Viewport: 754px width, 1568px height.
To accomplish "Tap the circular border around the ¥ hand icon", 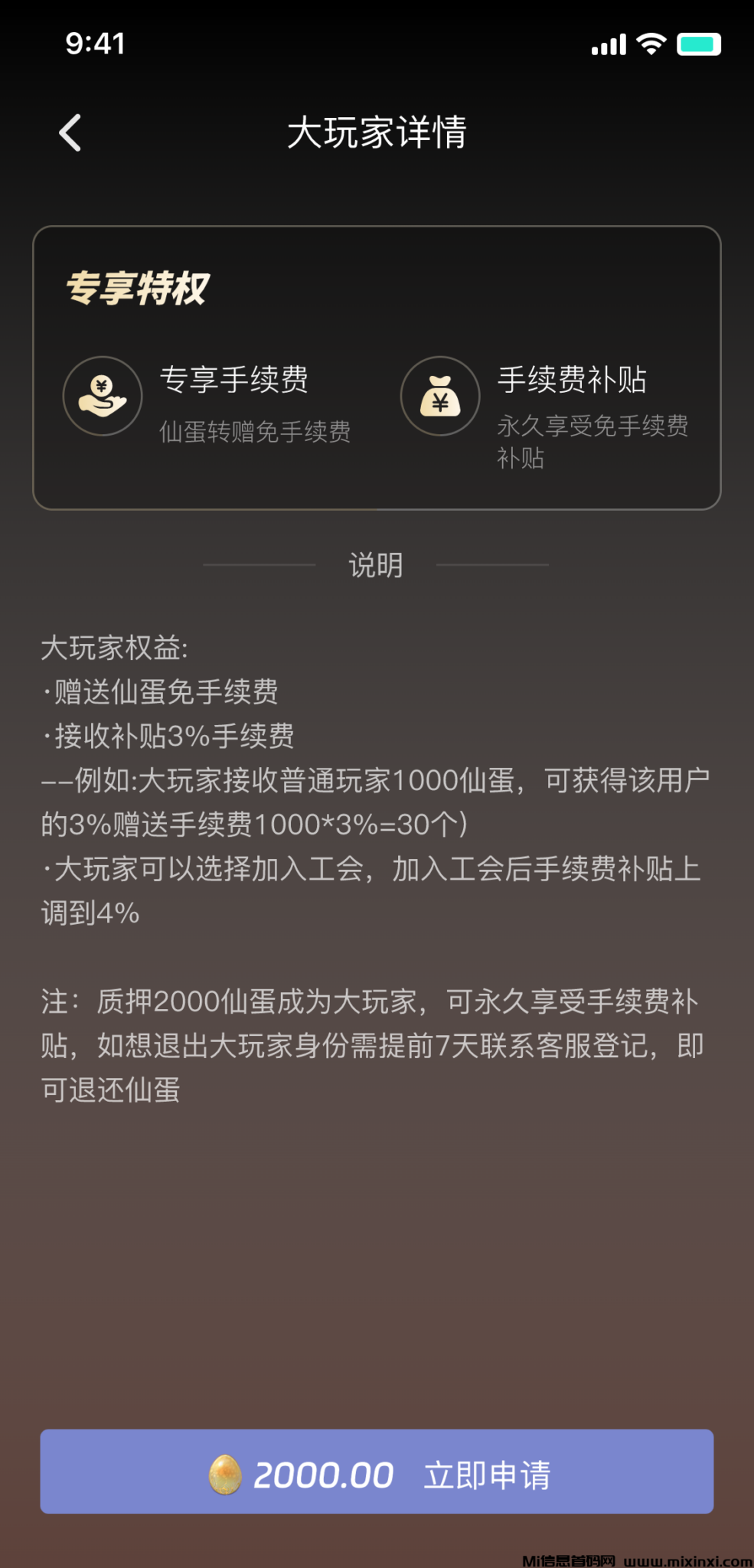I will click(x=102, y=397).
